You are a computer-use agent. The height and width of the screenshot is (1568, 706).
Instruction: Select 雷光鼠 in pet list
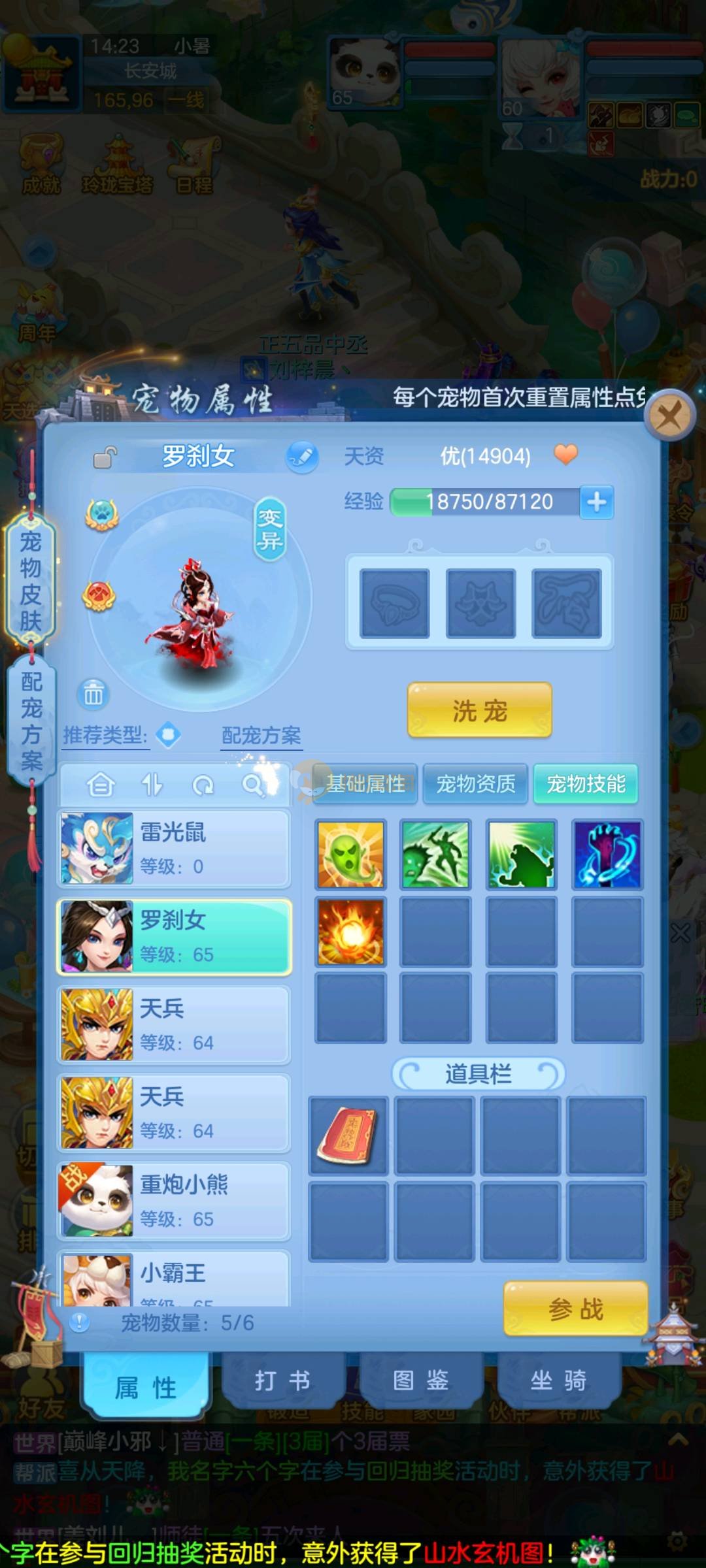coord(174,848)
